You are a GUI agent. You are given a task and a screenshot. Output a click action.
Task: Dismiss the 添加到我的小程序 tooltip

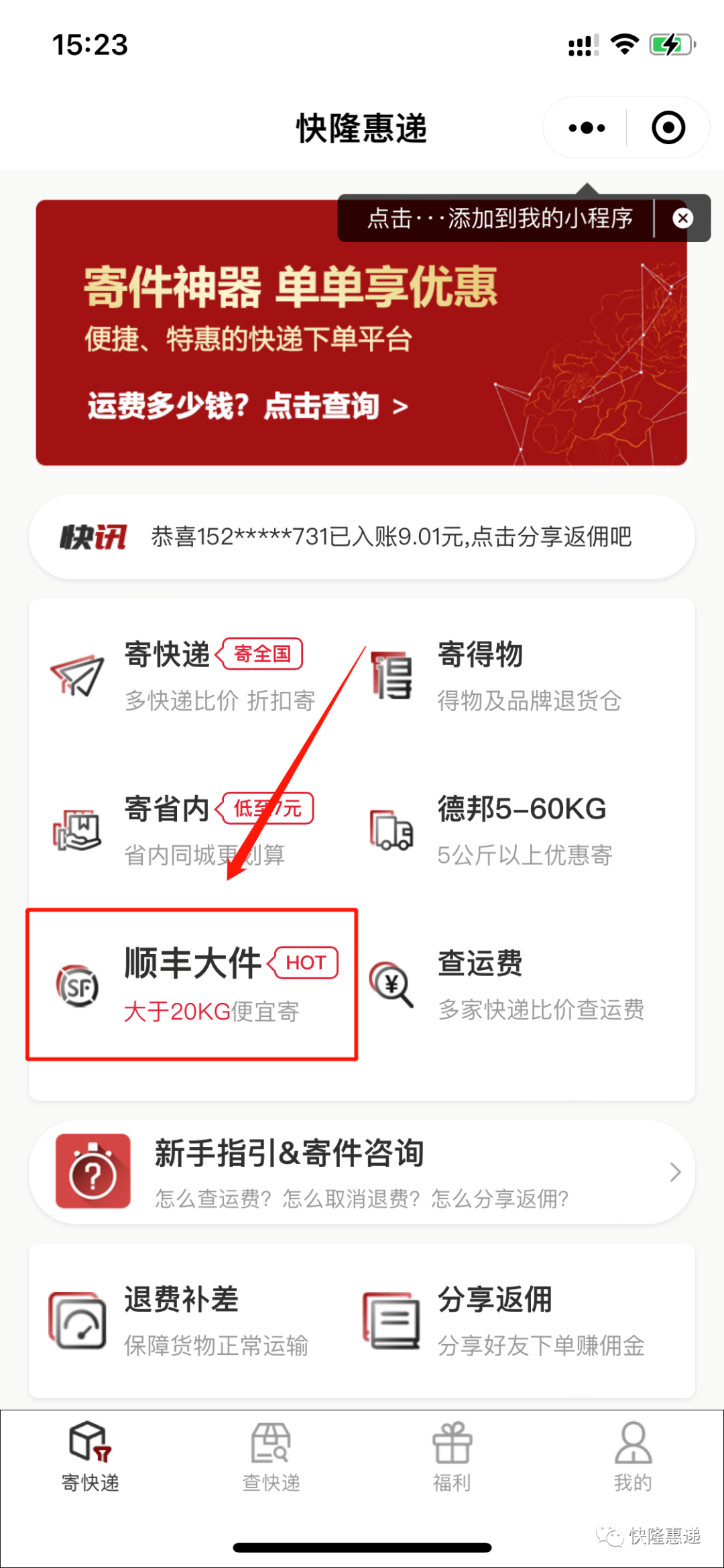682,218
